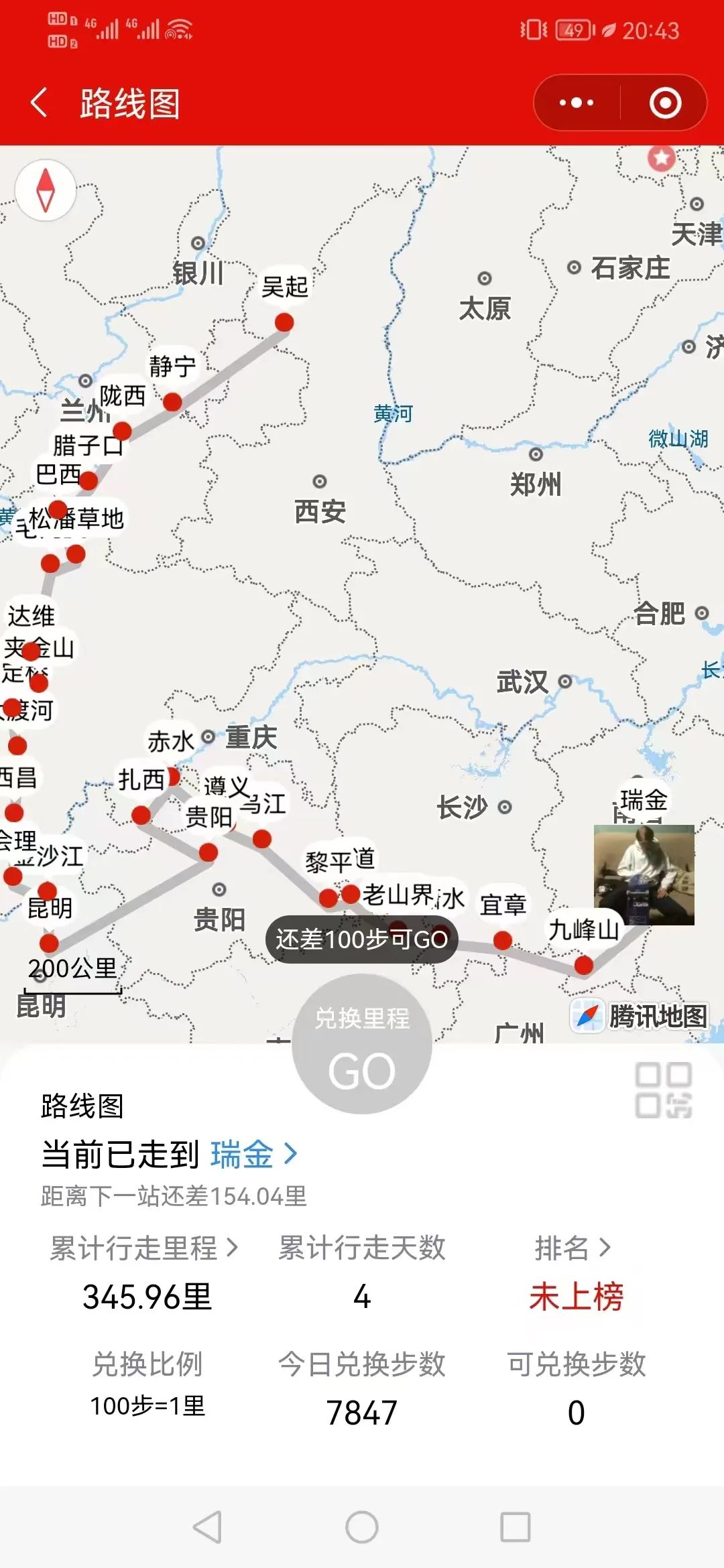Image resolution: width=724 pixels, height=1568 pixels.
Task: Open the 排名 leaderboard
Action: 574,1248
